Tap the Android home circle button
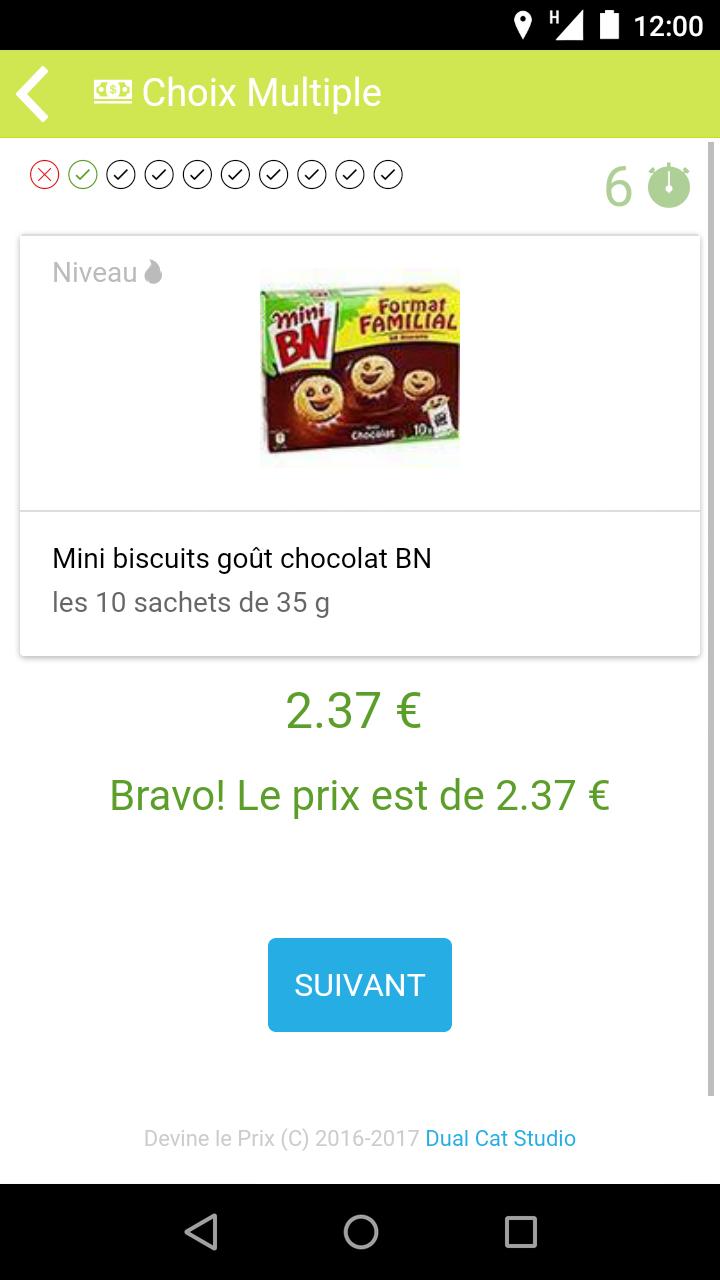The image size is (720, 1280). point(360,1232)
